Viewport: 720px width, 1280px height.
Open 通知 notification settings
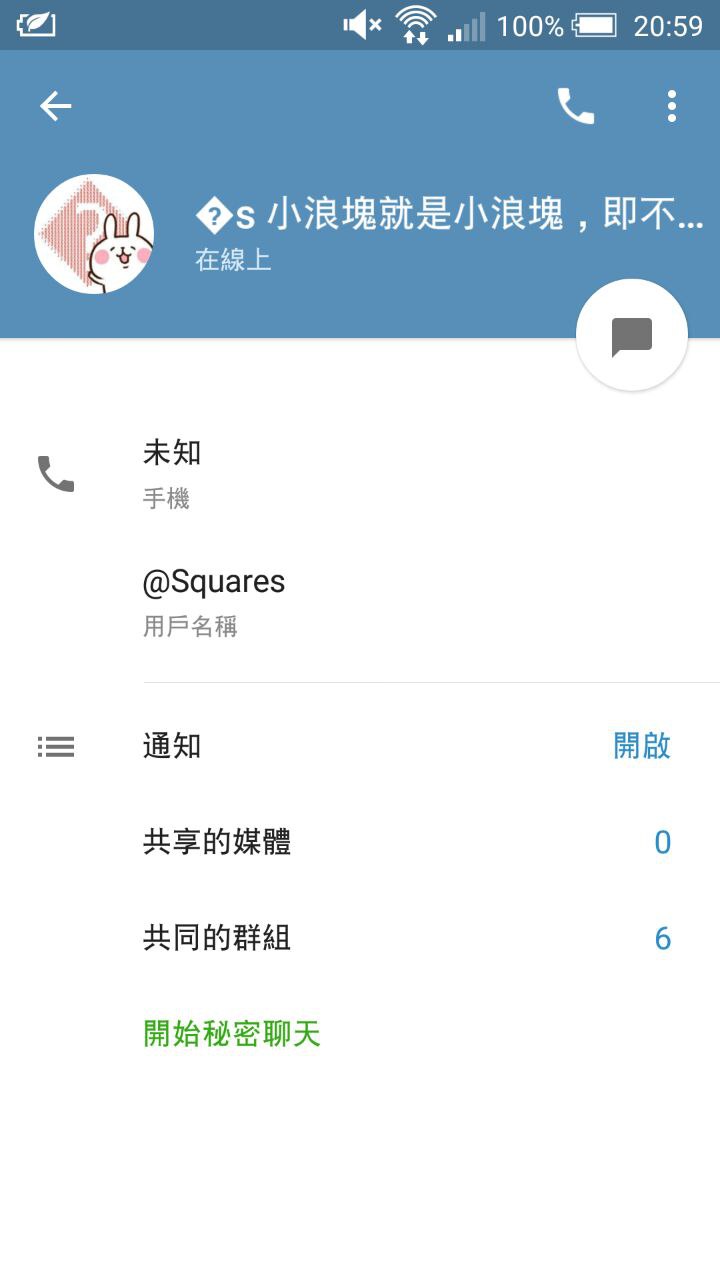pos(360,746)
